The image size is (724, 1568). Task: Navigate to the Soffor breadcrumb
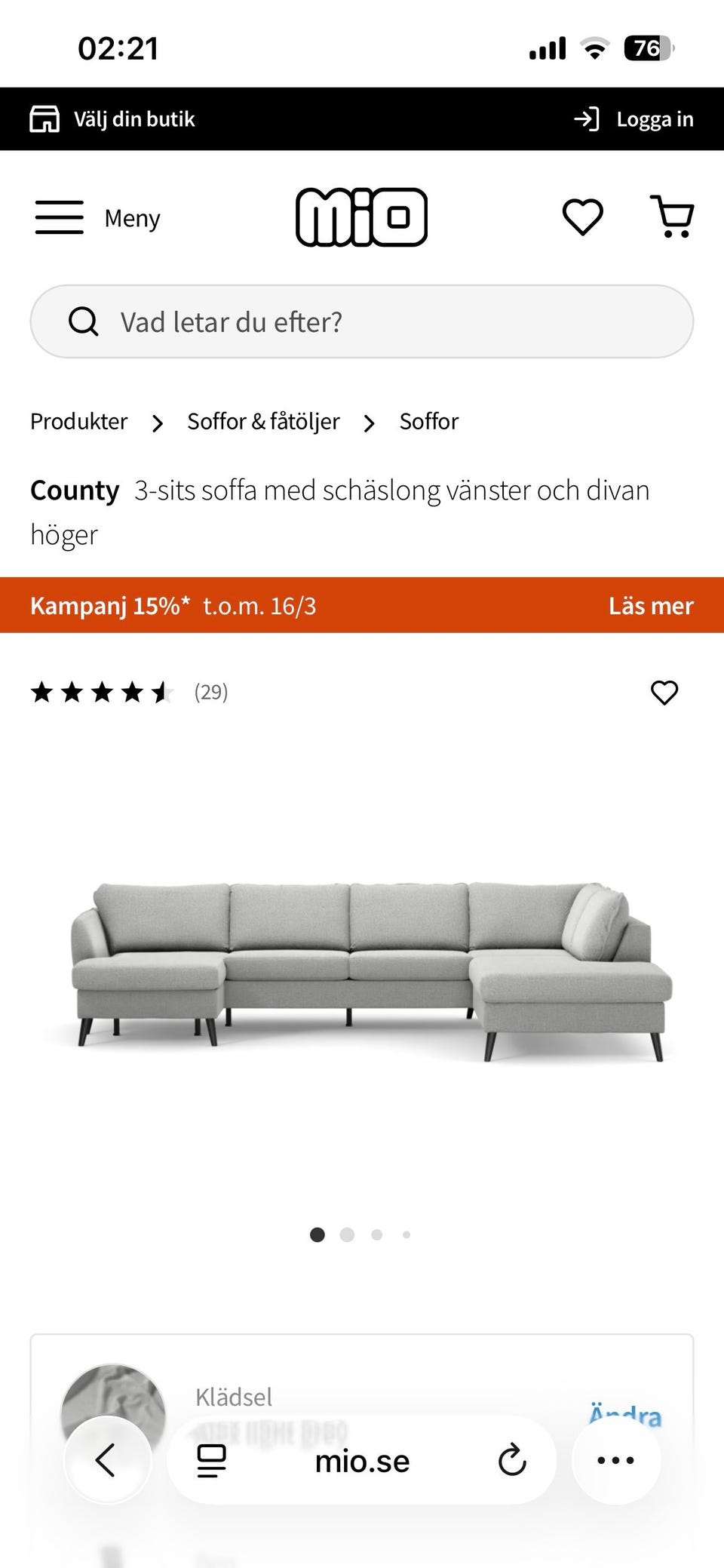click(x=428, y=421)
